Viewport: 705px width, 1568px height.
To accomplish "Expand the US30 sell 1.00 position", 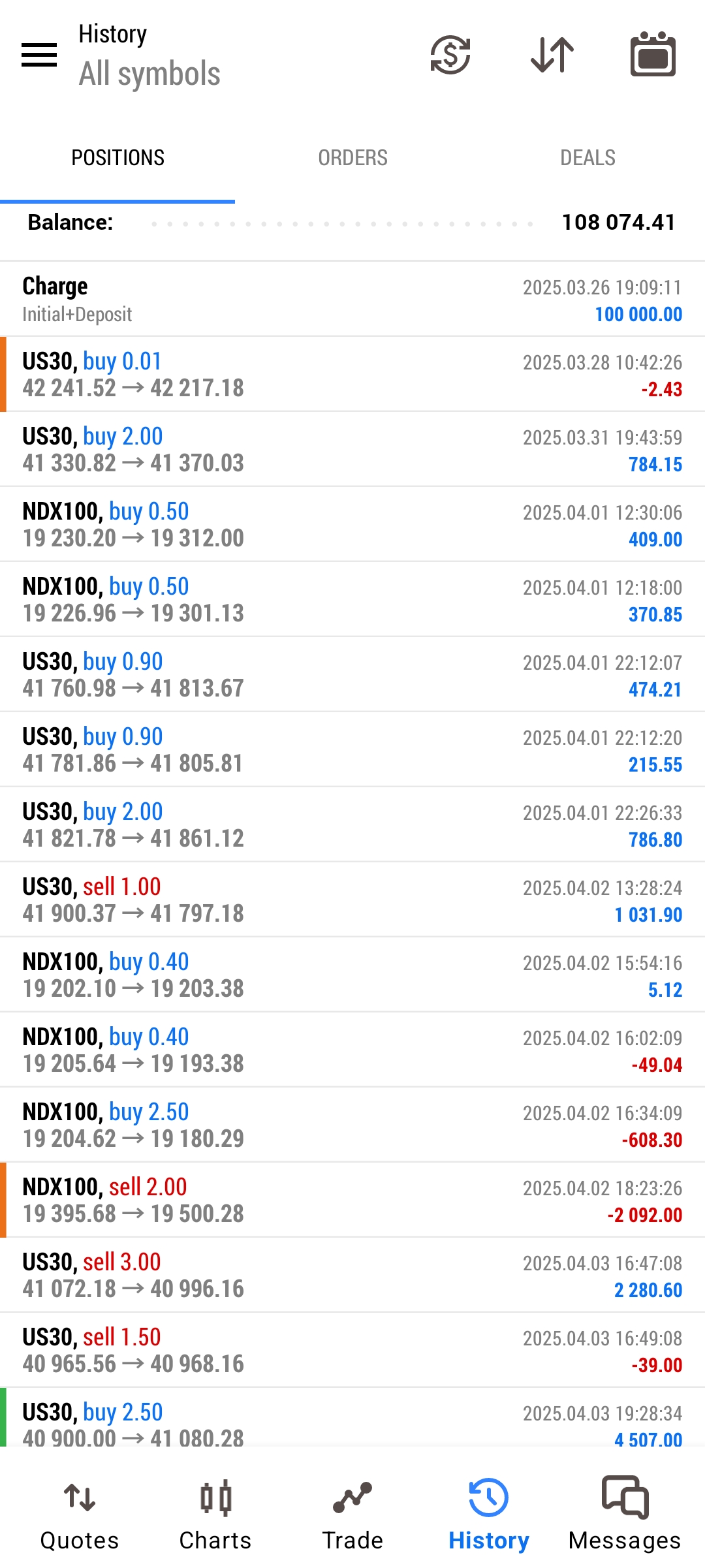I will click(352, 900).
